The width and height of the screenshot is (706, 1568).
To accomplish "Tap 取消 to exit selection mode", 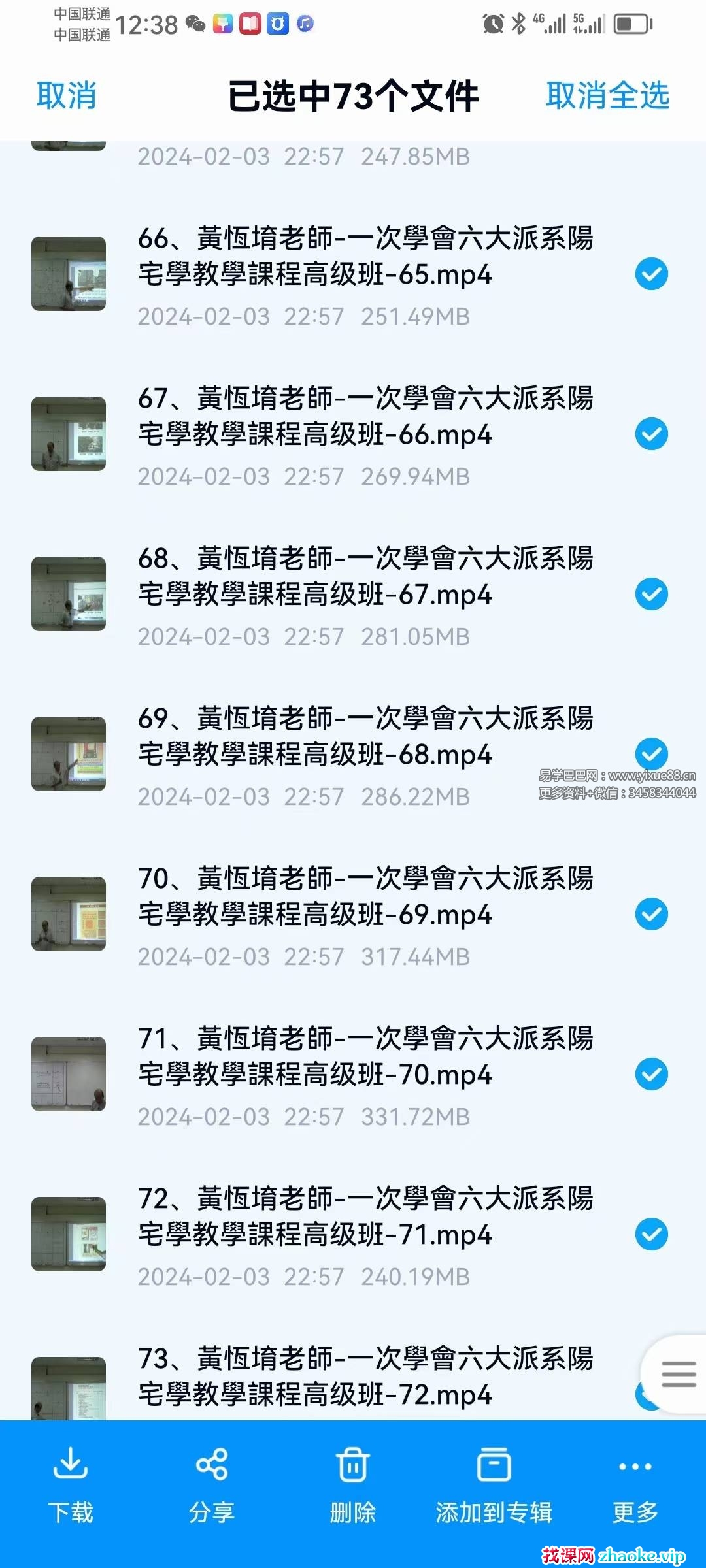I will click(66, 96).
